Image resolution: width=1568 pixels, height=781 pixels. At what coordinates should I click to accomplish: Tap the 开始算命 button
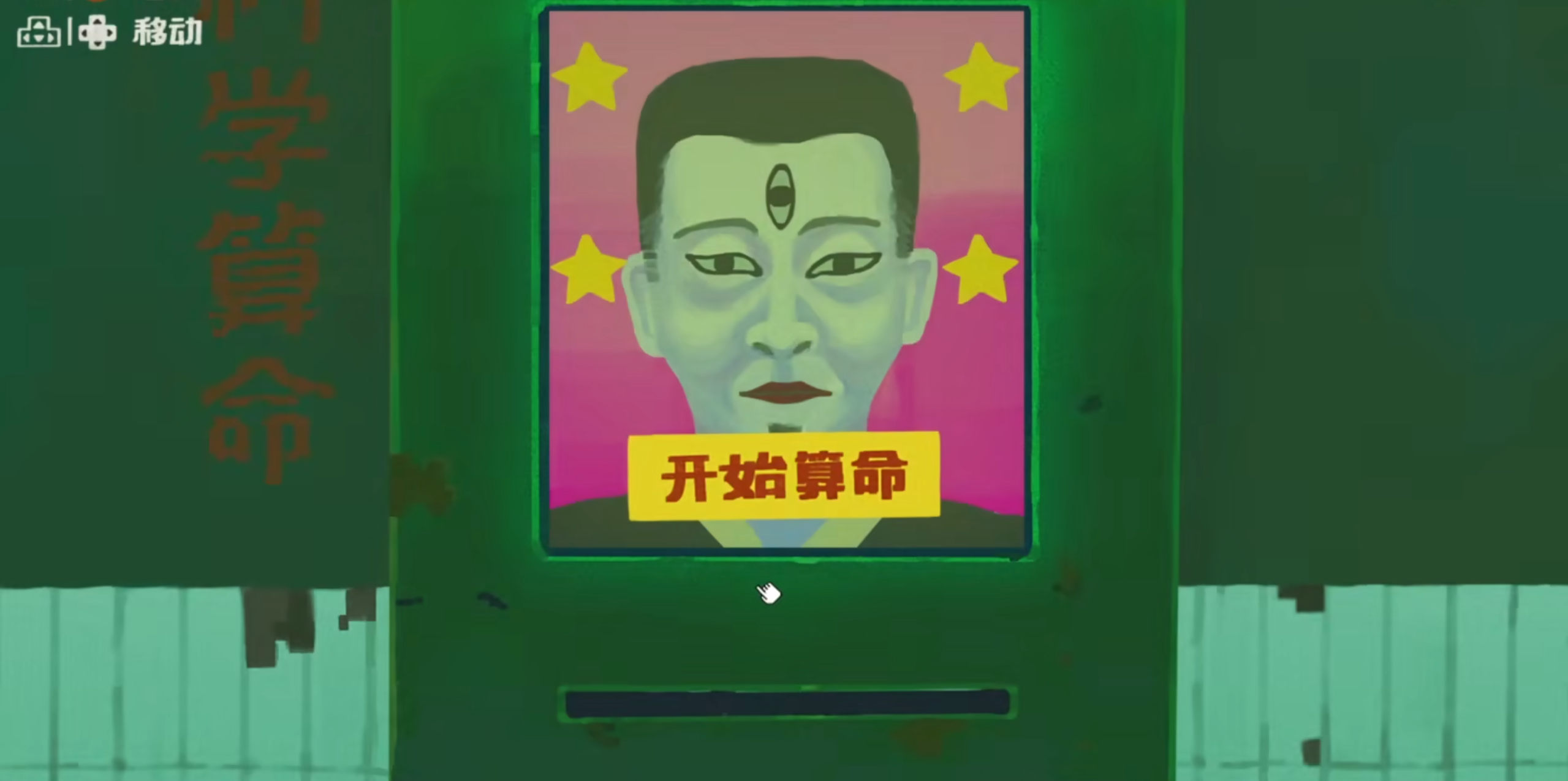point(784,477)
